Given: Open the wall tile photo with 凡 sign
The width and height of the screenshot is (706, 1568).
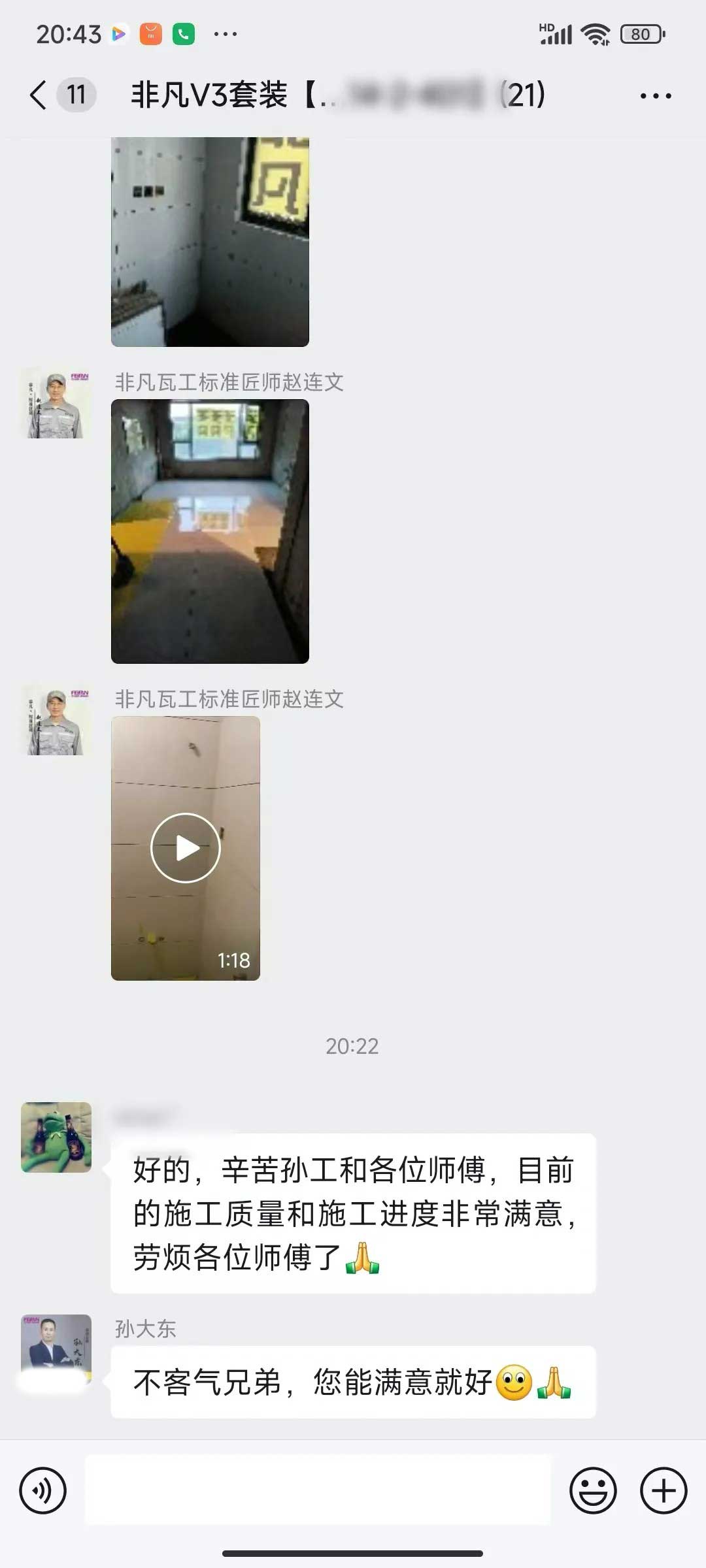Looking at the screenshot, I should [210, 242].
